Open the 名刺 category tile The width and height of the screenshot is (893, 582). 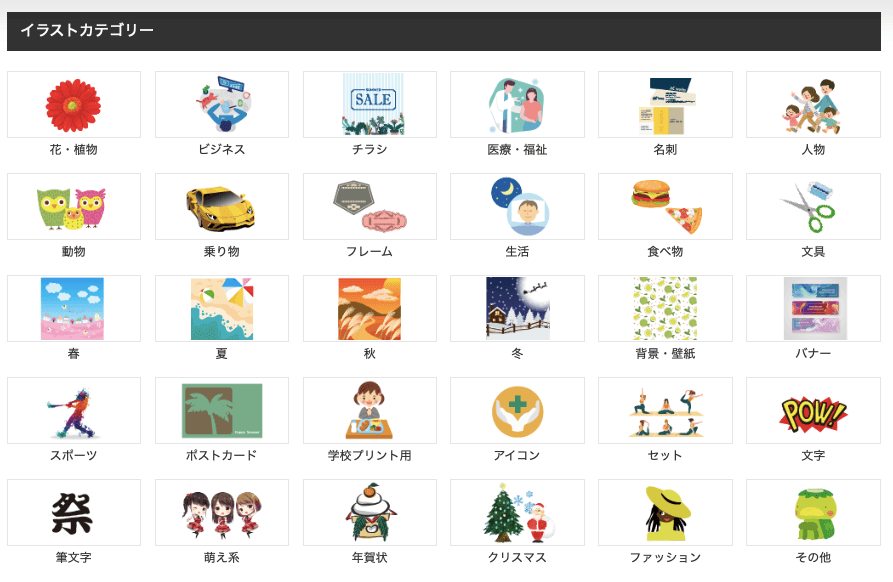(x=665, y=105)
